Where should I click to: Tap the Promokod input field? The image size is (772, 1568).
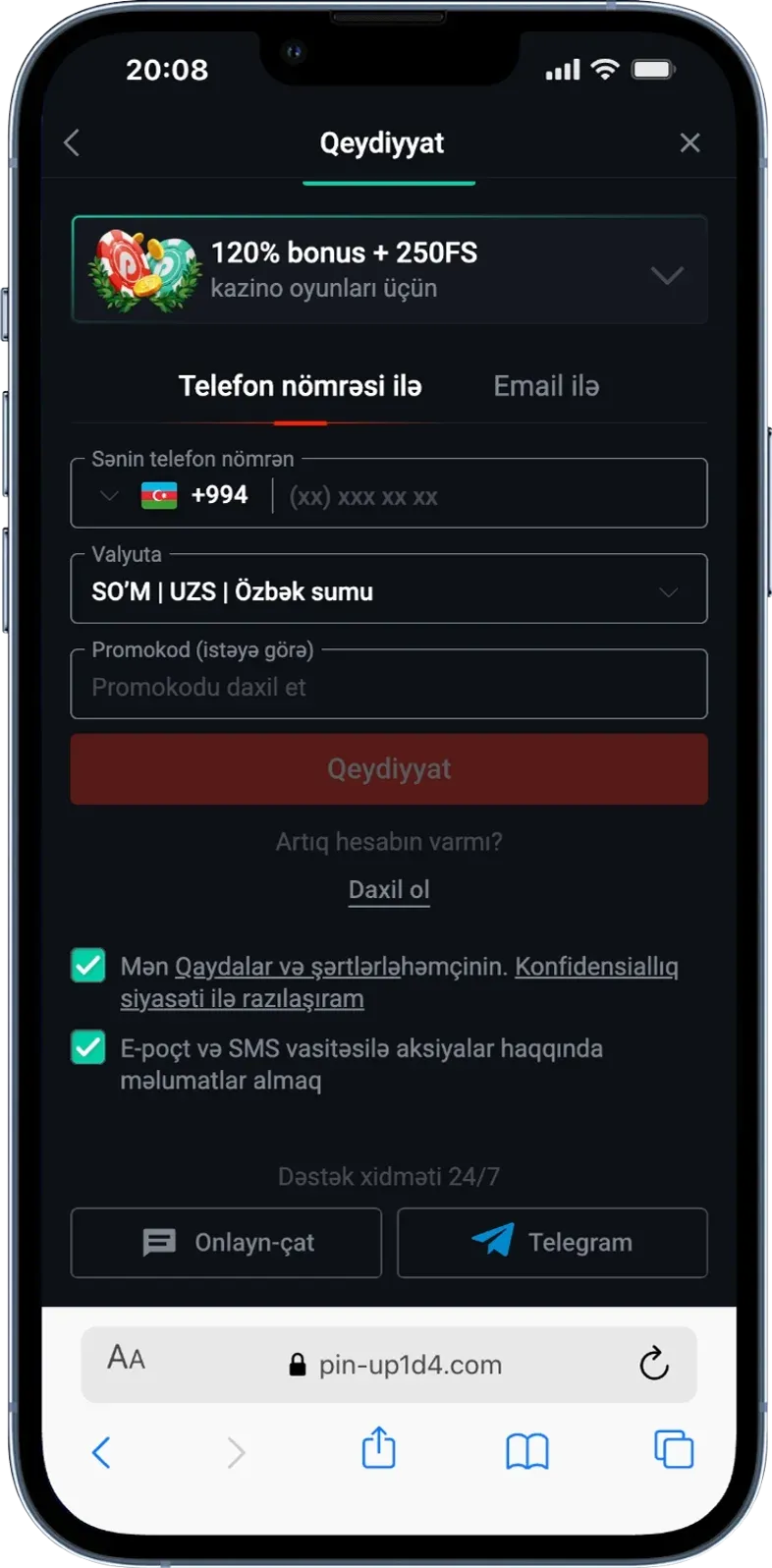click(x=389, y=687)
